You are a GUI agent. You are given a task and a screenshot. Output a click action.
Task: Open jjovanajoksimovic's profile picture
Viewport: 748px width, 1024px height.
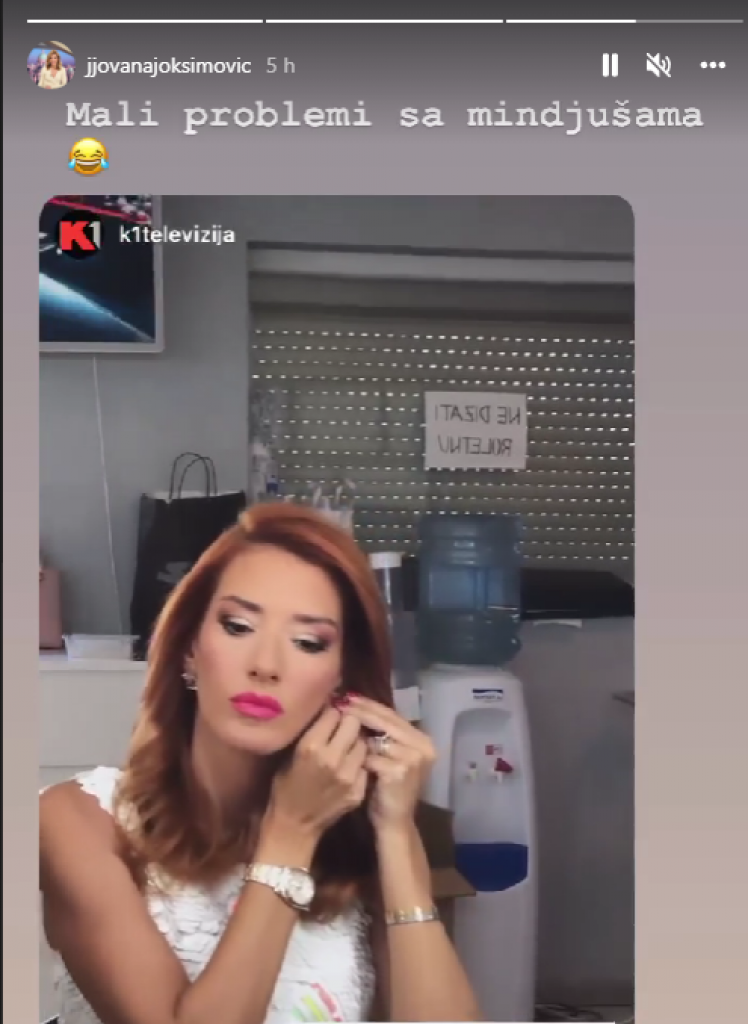[51, 66]
